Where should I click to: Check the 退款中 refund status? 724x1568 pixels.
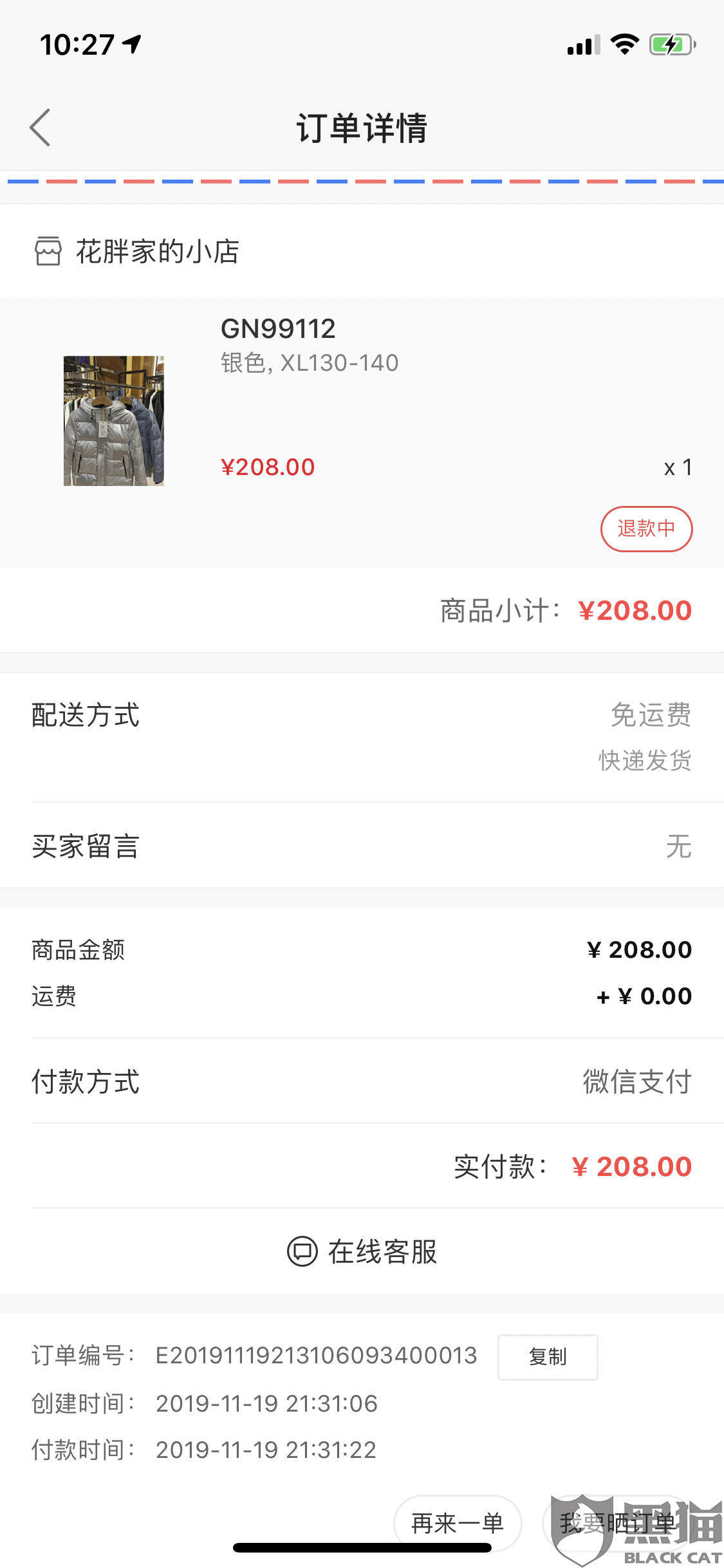pos(646,529)
